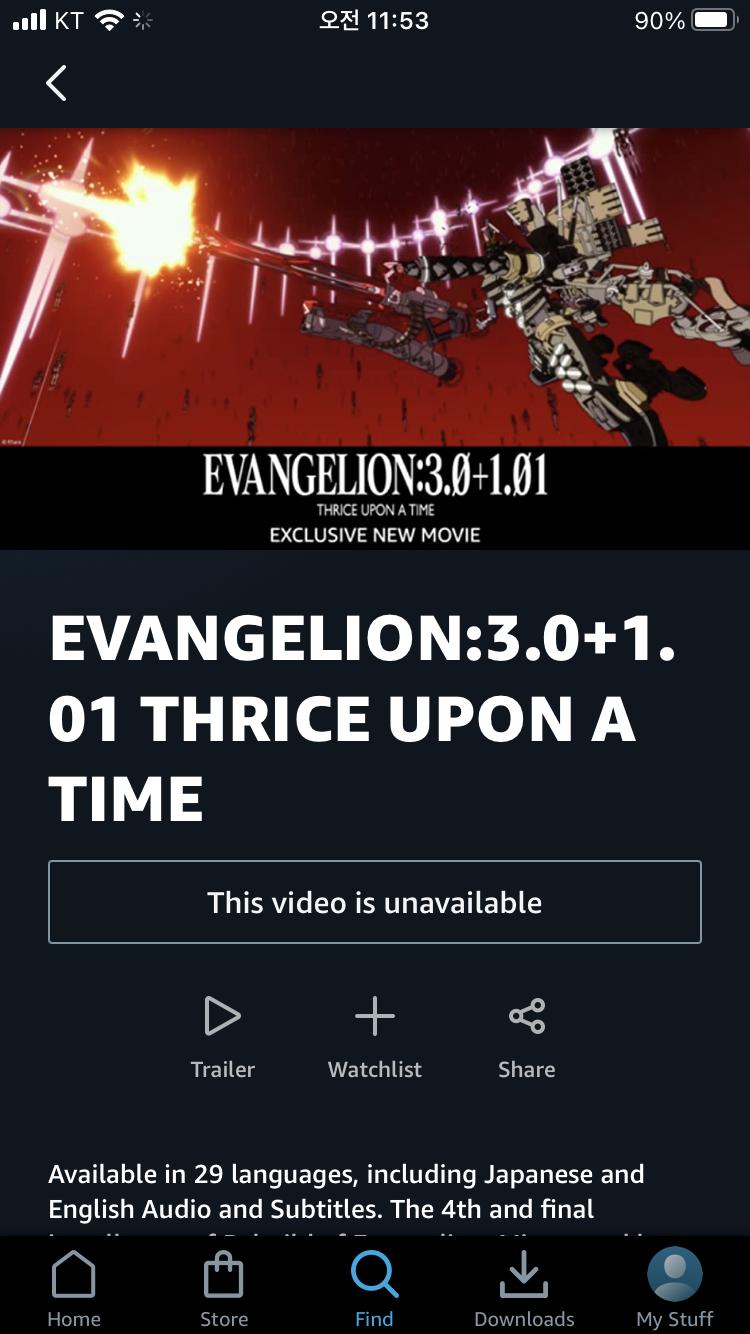
Task: Tap the 'This video is unavailable' button
Action: click(x=375, y=902)
